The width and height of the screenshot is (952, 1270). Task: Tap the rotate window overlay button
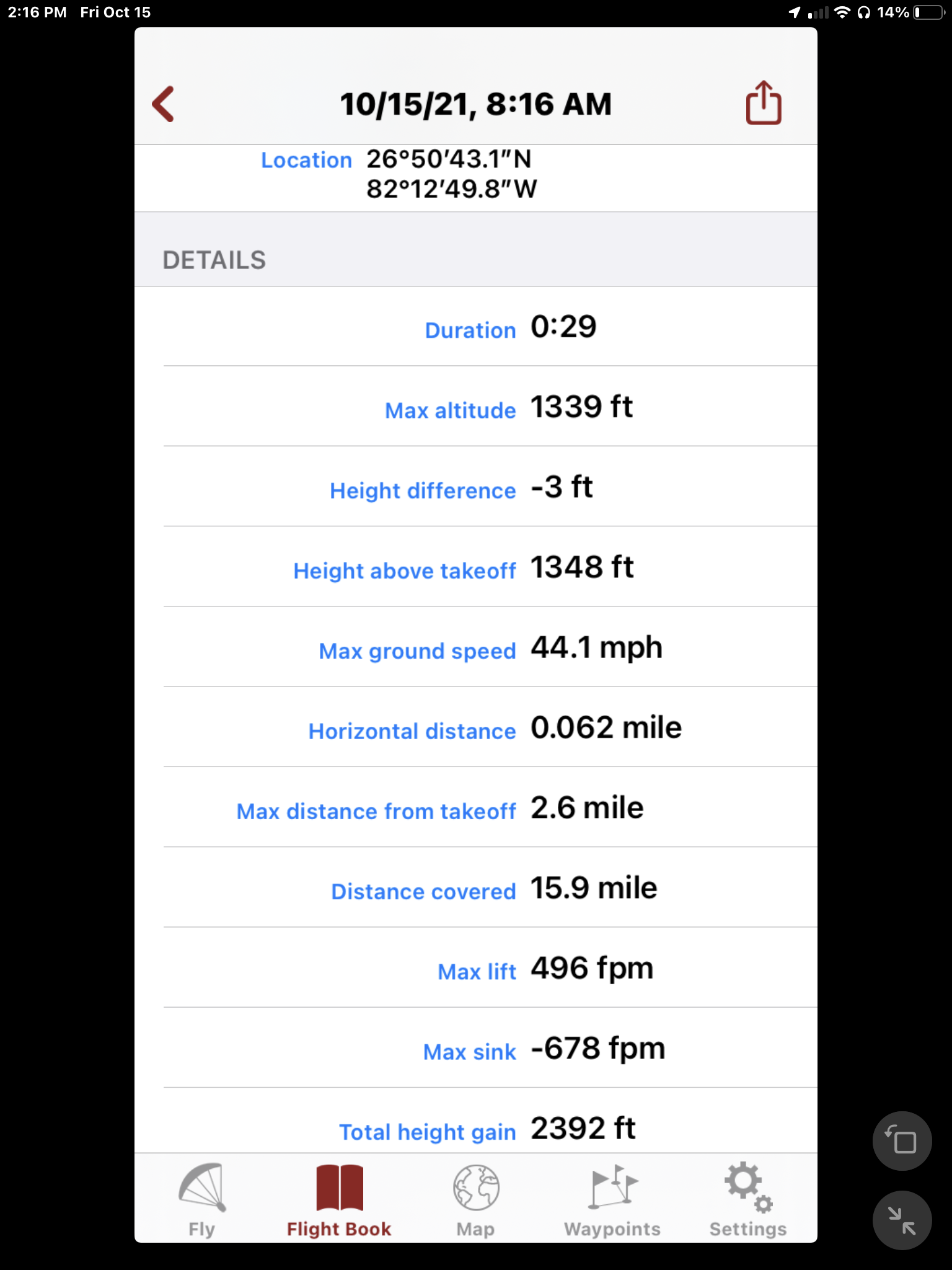click(902, 1140)
